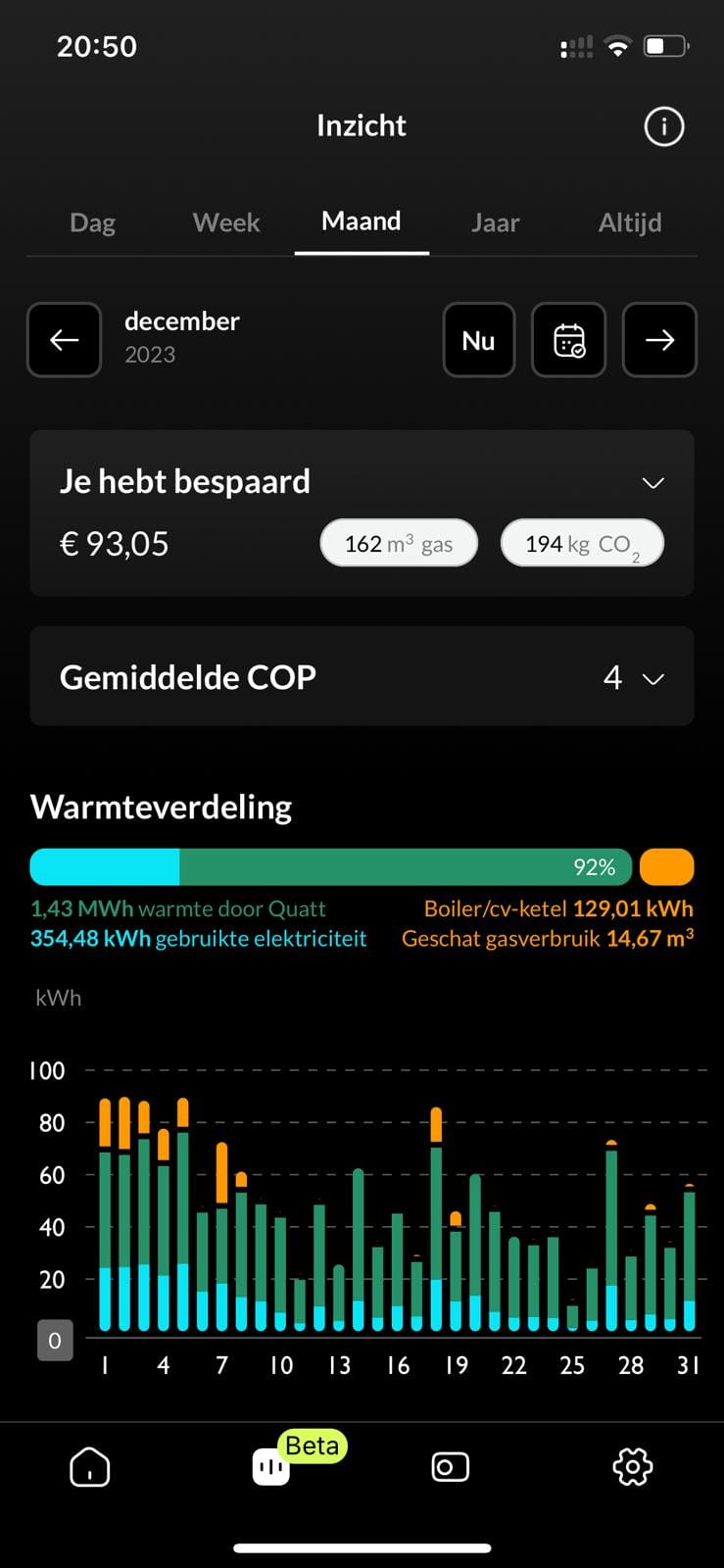Image resolution: width=724 pixels, height=1568 pixels.
Task: Open the home tab in bottom bar
Action: point(90,1467)
